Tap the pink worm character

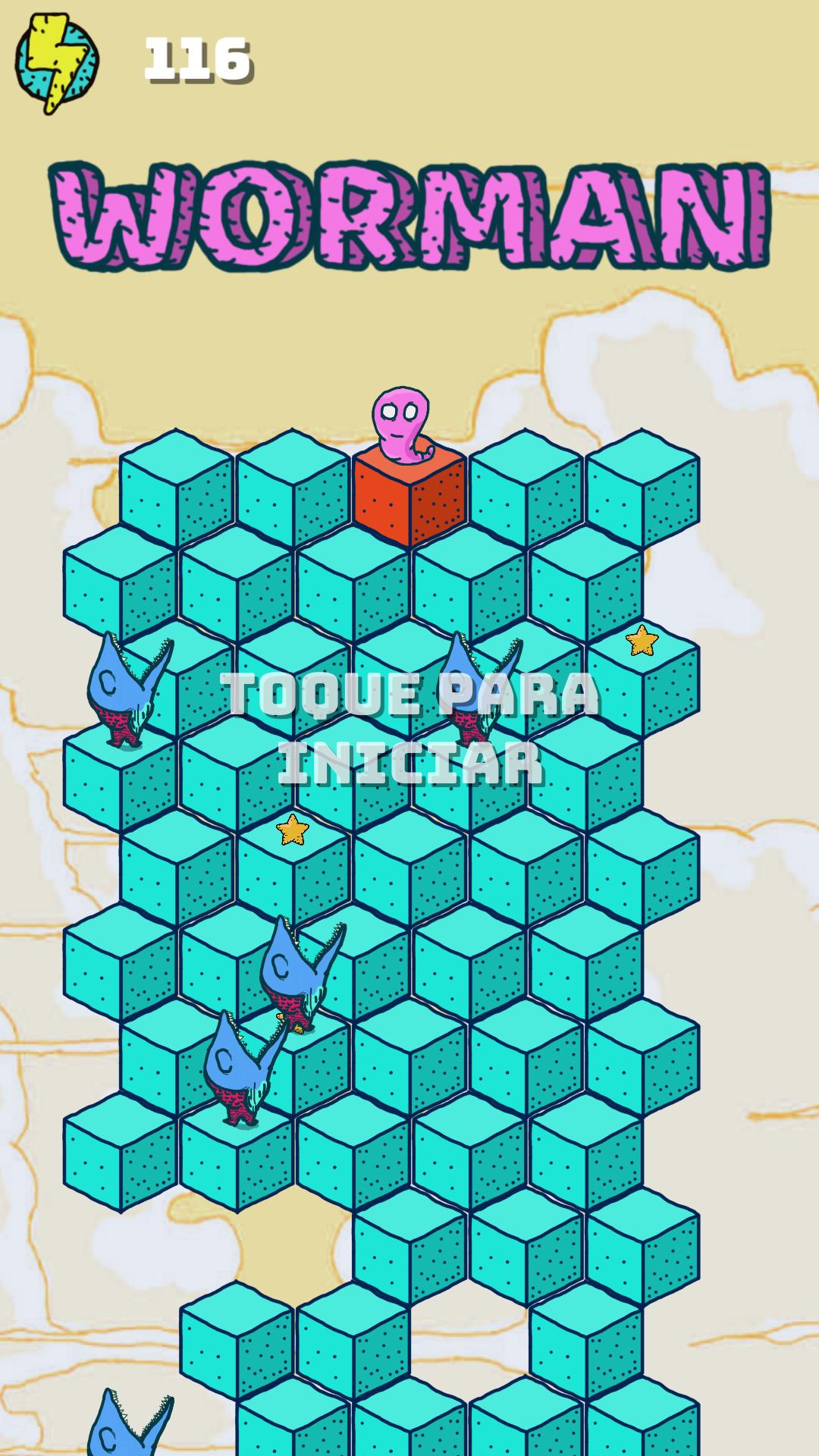[402, 421]
